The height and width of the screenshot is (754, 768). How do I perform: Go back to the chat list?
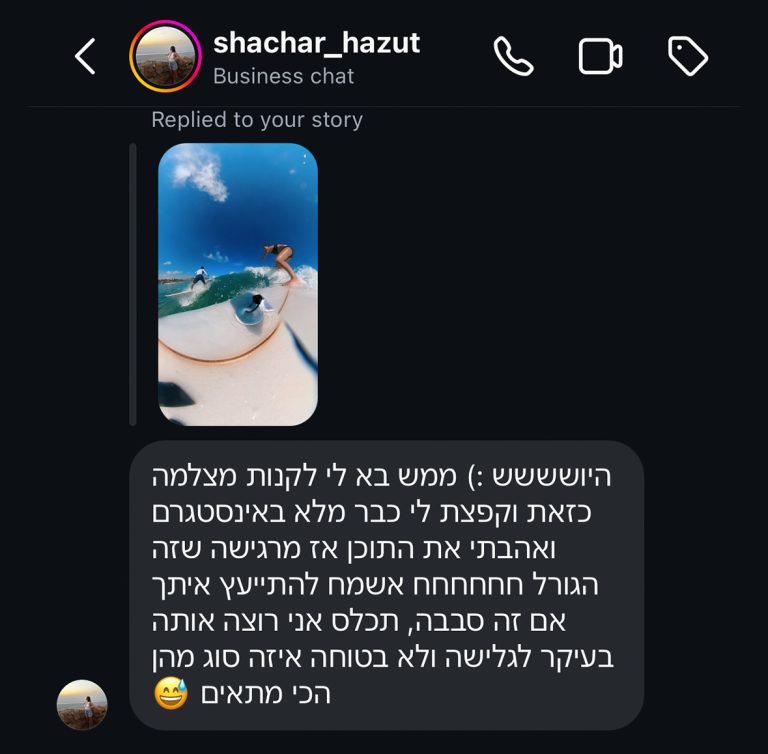pos(86,57)
